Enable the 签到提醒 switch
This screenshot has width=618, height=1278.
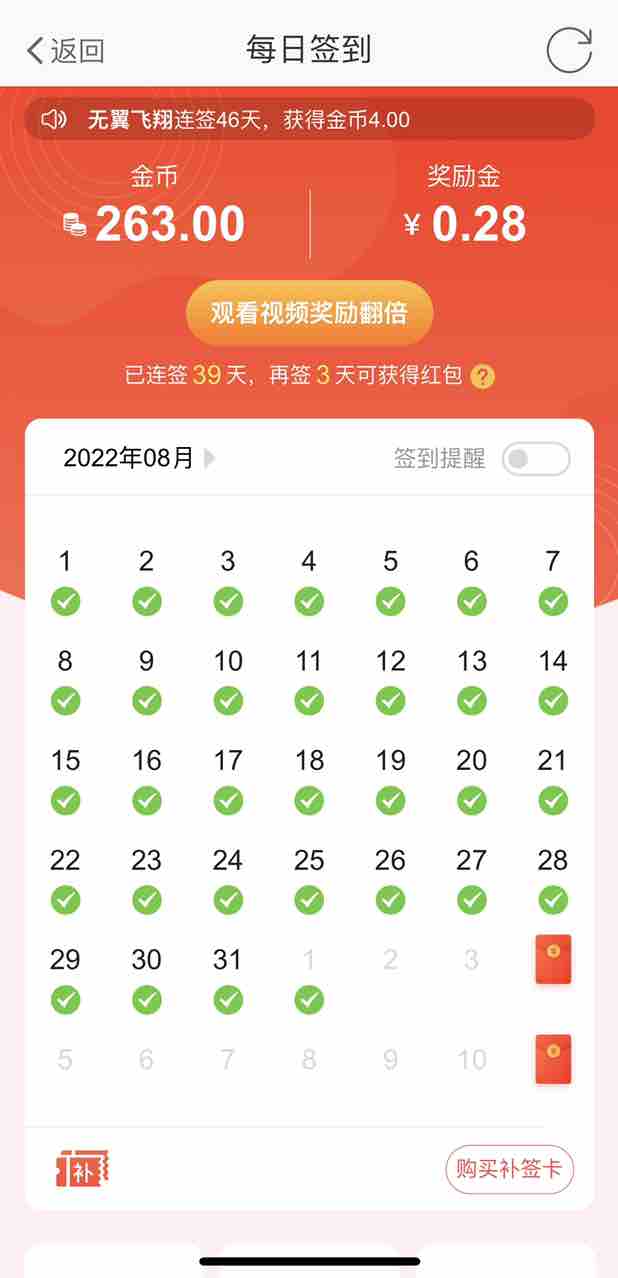(x=535, y=459)
